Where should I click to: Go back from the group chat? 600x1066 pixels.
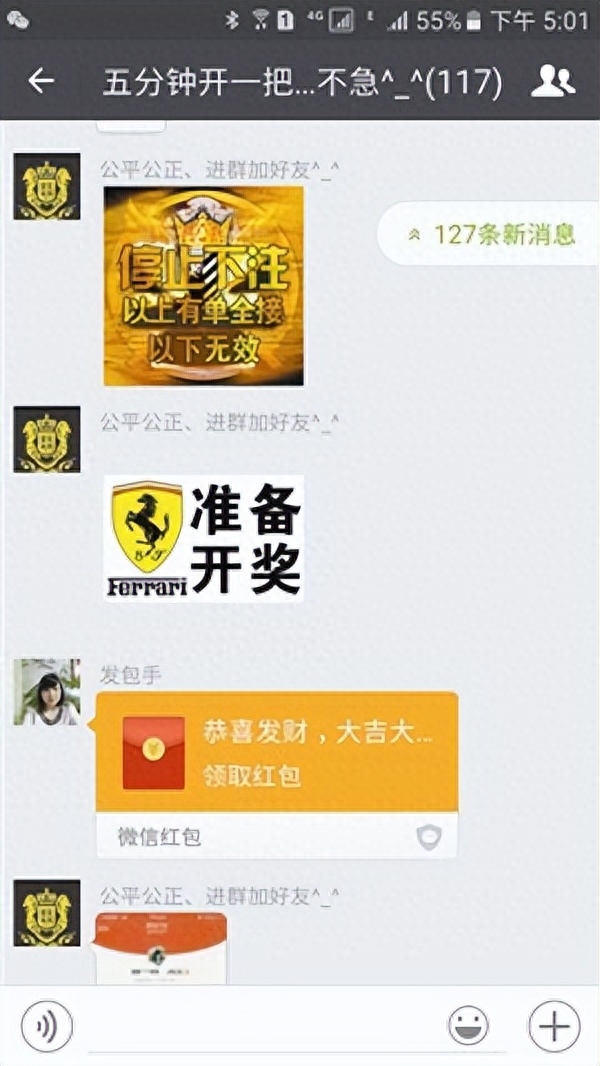(x=41, y=81)
